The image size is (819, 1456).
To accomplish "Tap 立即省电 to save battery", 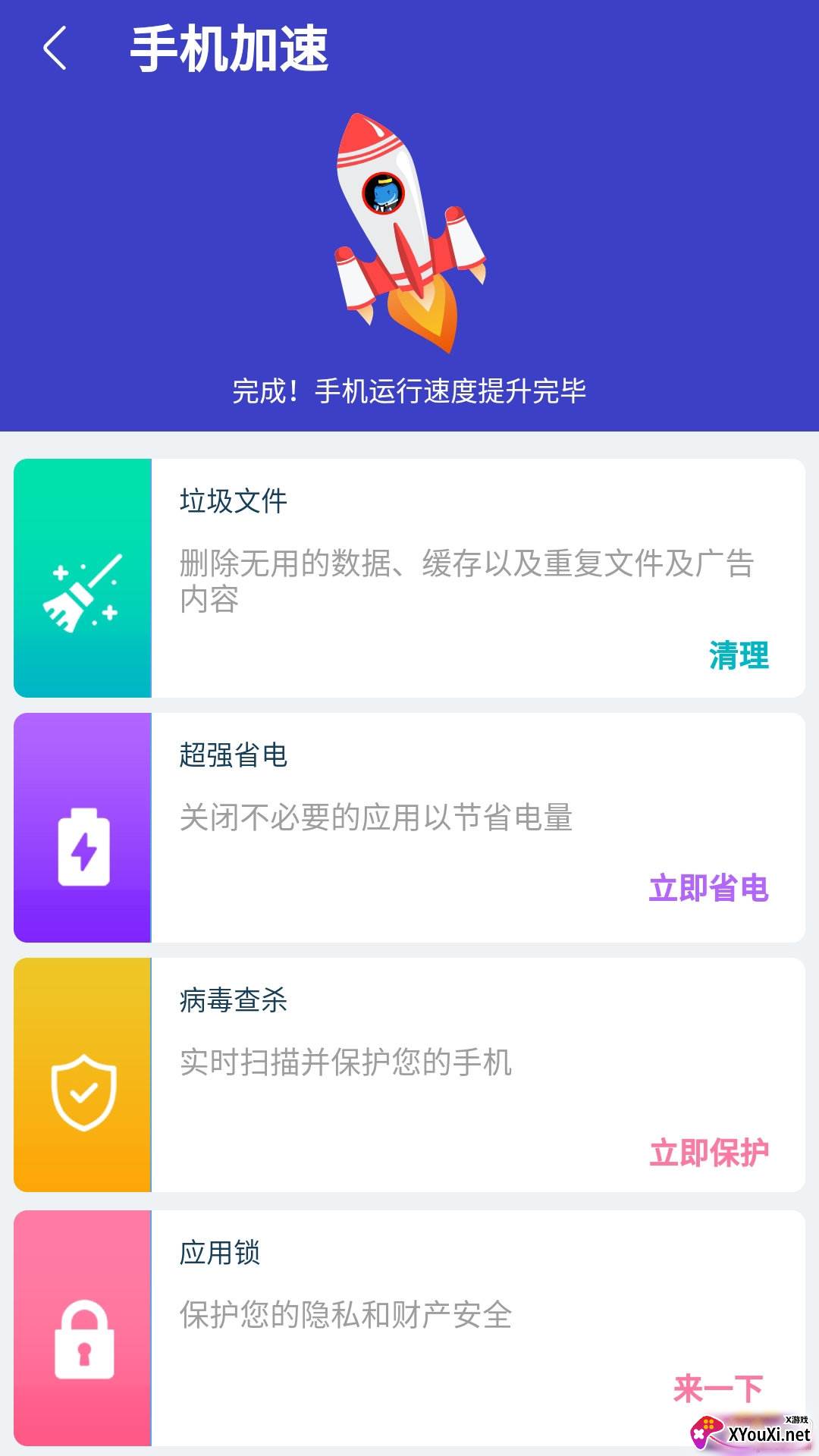I will pos(708,888).
